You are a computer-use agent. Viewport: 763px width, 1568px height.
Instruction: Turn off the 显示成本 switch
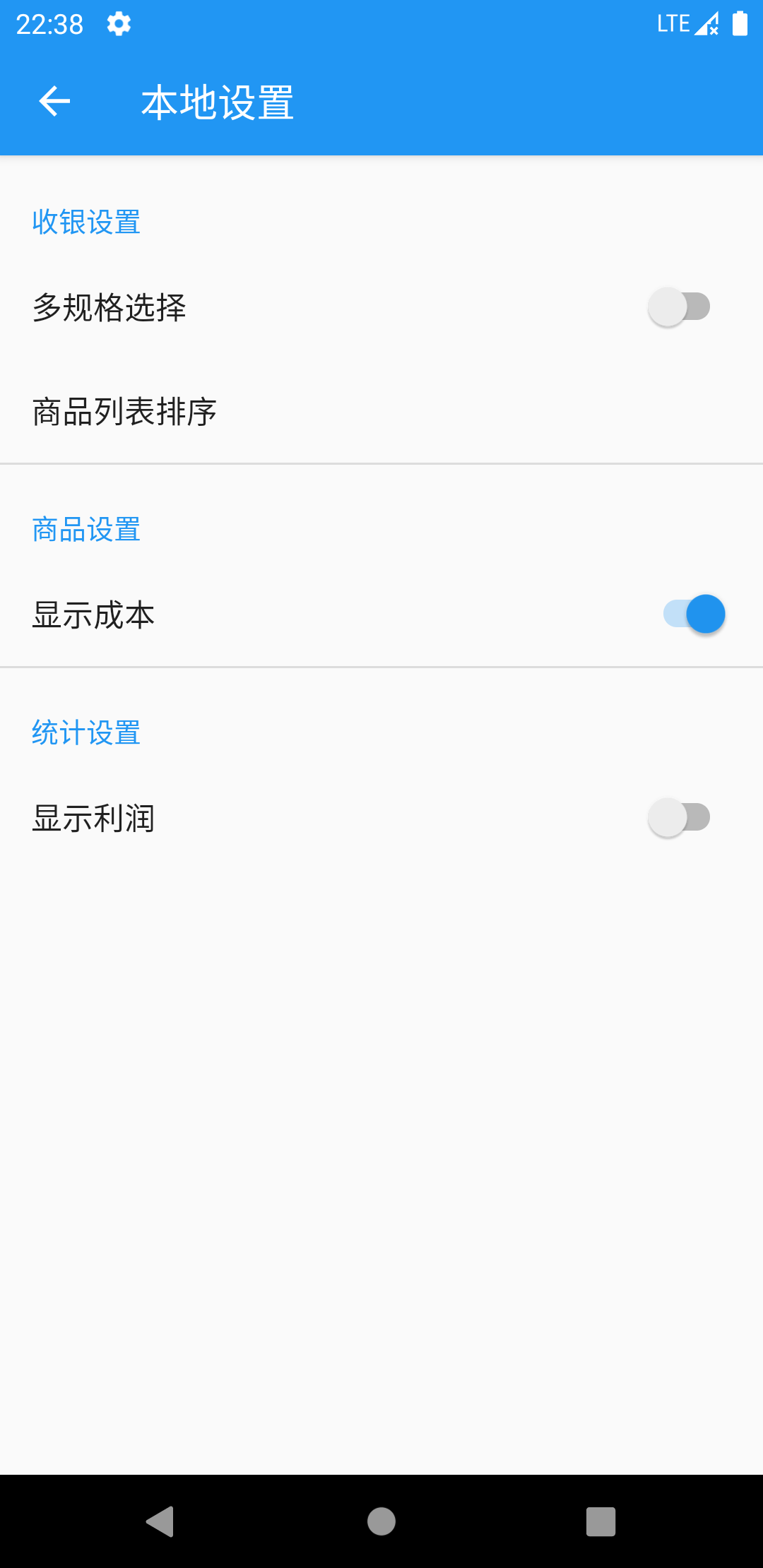[694, 614]
